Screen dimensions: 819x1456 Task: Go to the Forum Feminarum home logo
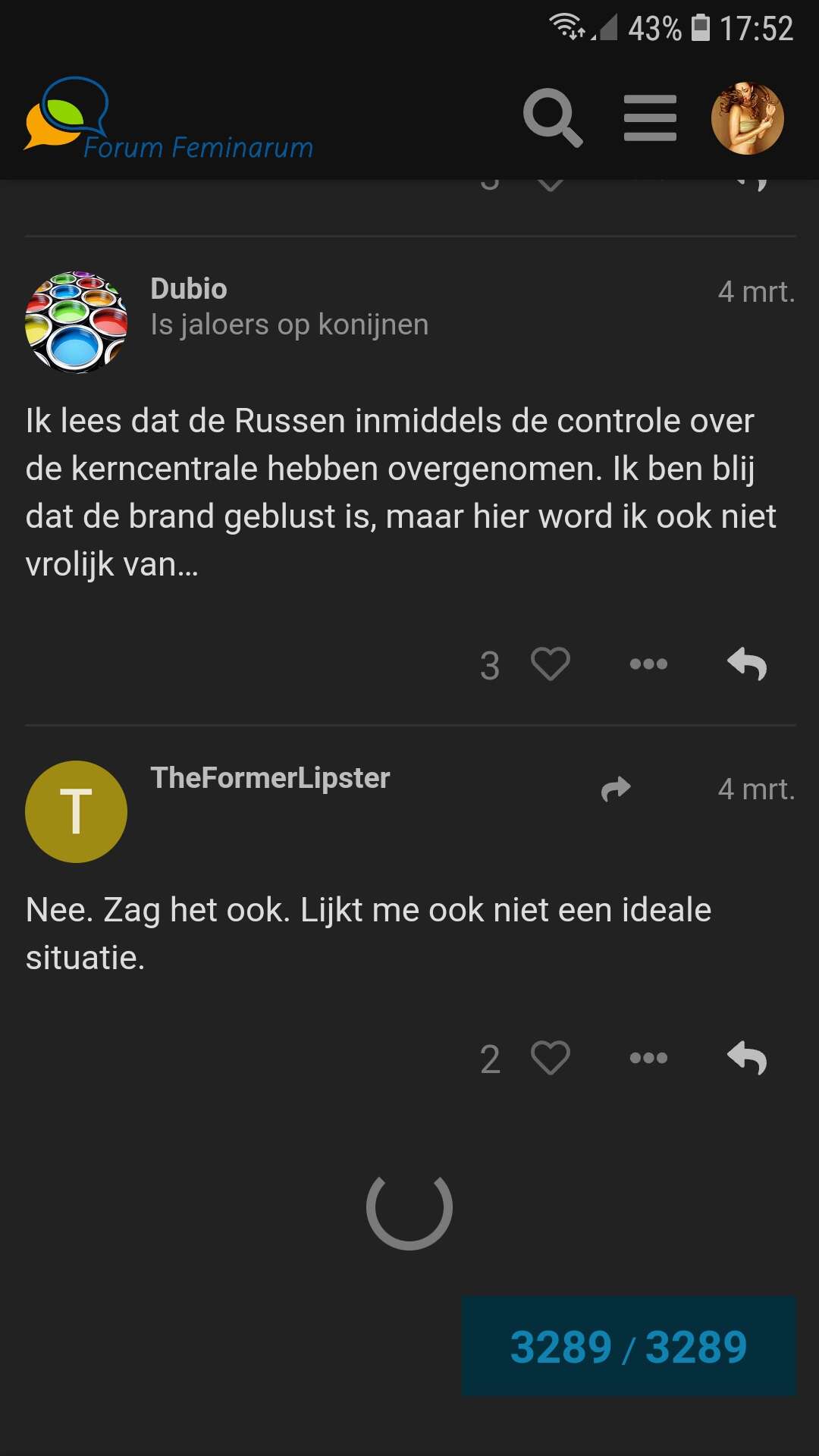[168, 119]
